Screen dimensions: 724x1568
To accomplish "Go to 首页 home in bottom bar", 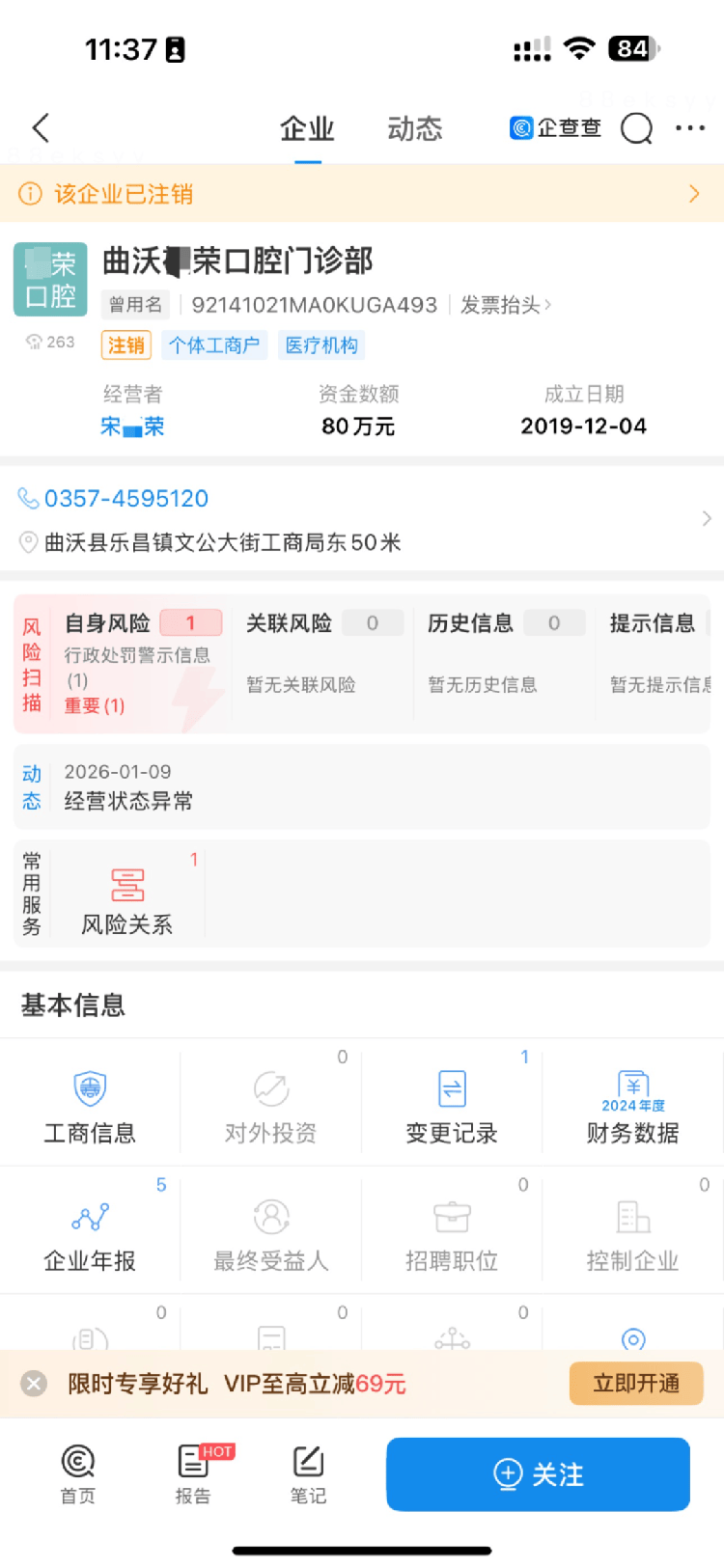I will 76,1473.
